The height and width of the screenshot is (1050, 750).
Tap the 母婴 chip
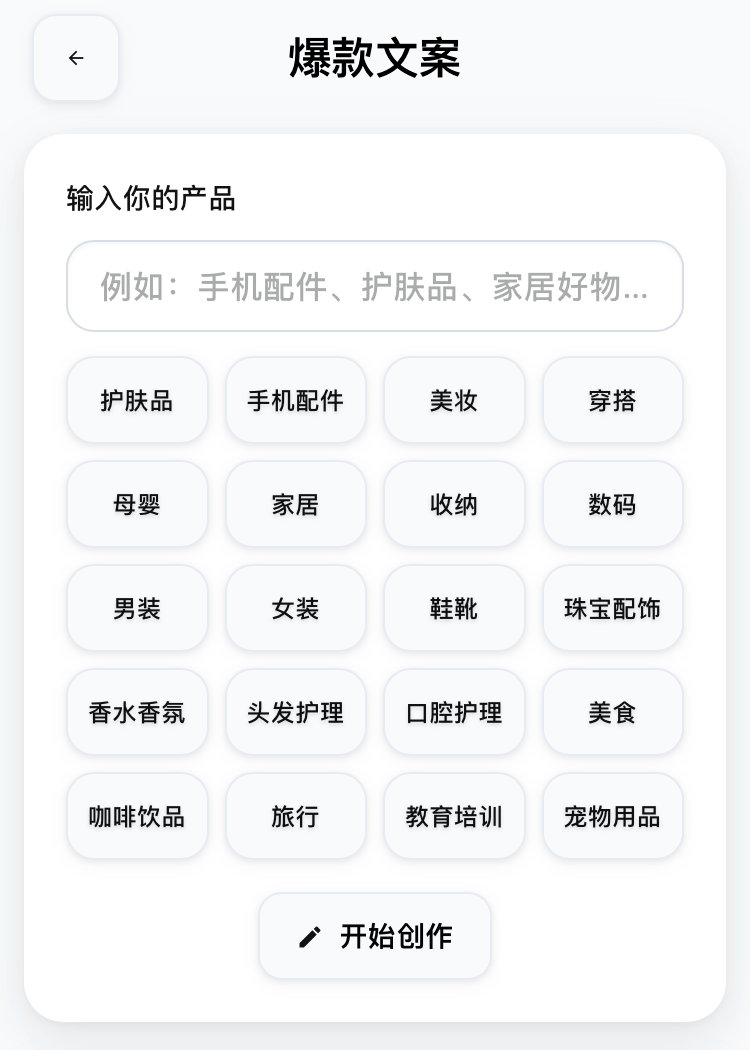point(137,504)
